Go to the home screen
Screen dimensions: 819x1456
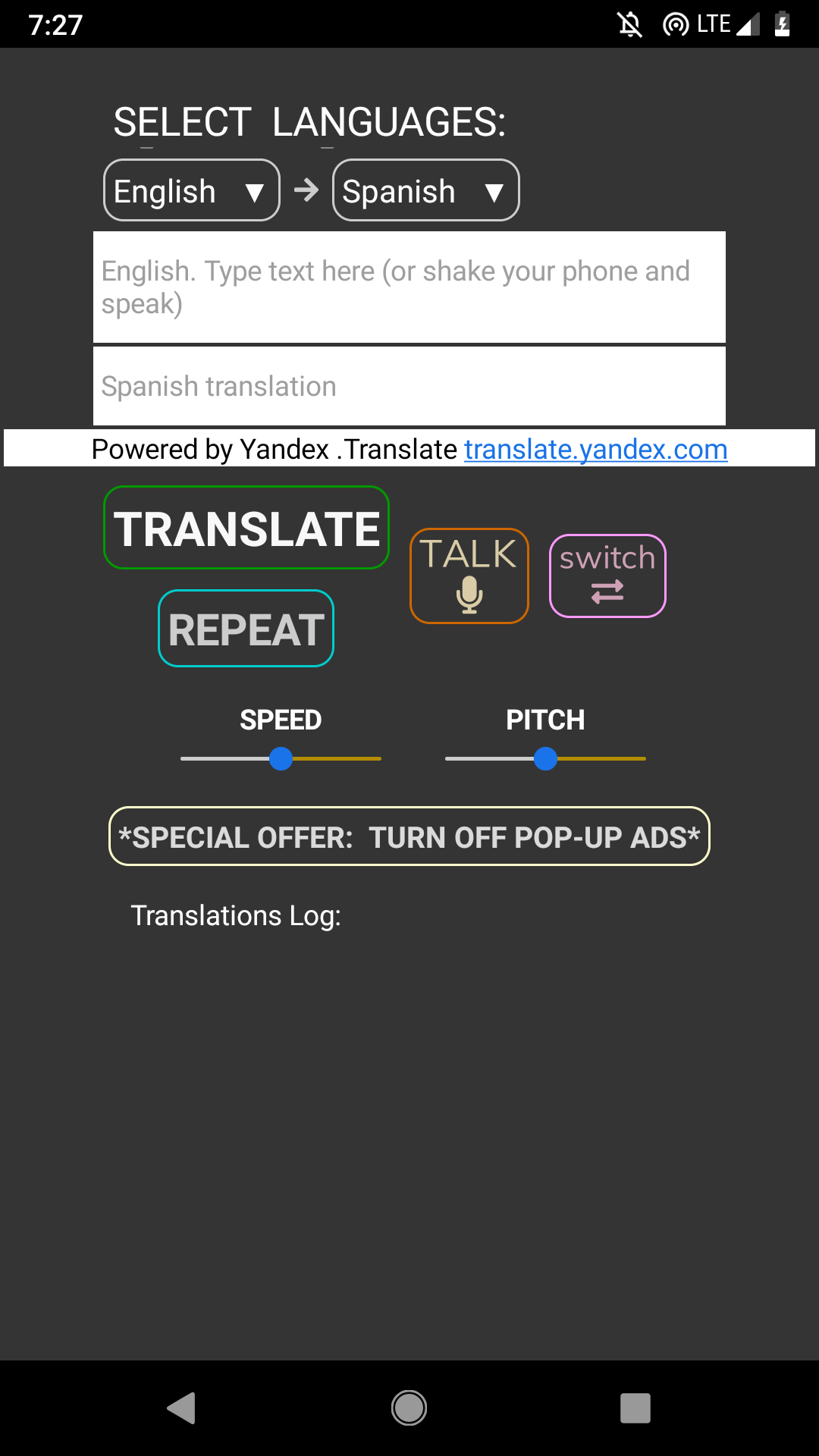click(409, 1408)
